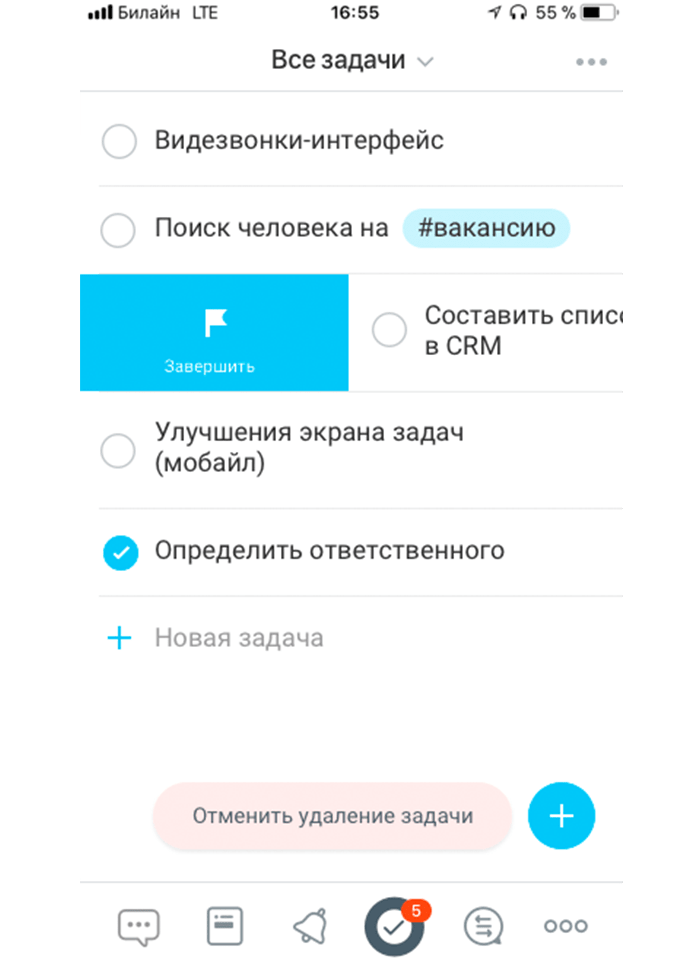
Task: Open the three-dot overflow menu
Action: (x=591, y=62)
